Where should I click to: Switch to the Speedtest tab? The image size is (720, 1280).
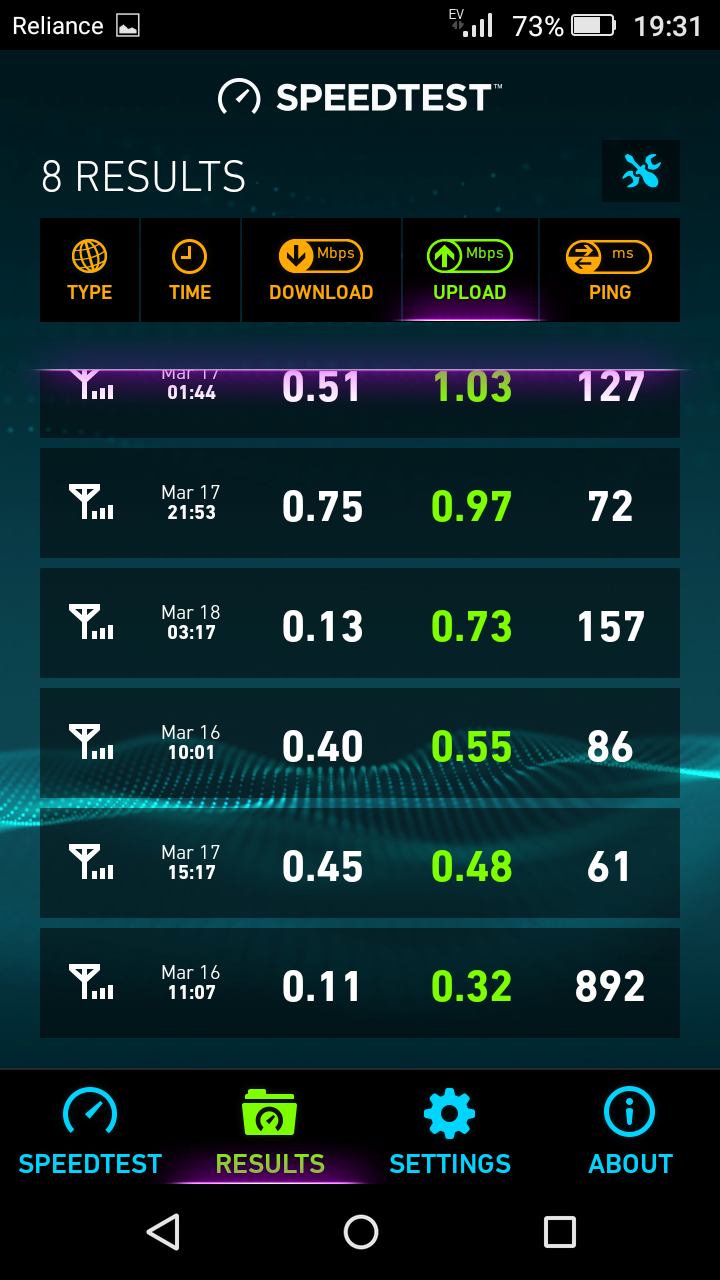tap(90, 1132)
